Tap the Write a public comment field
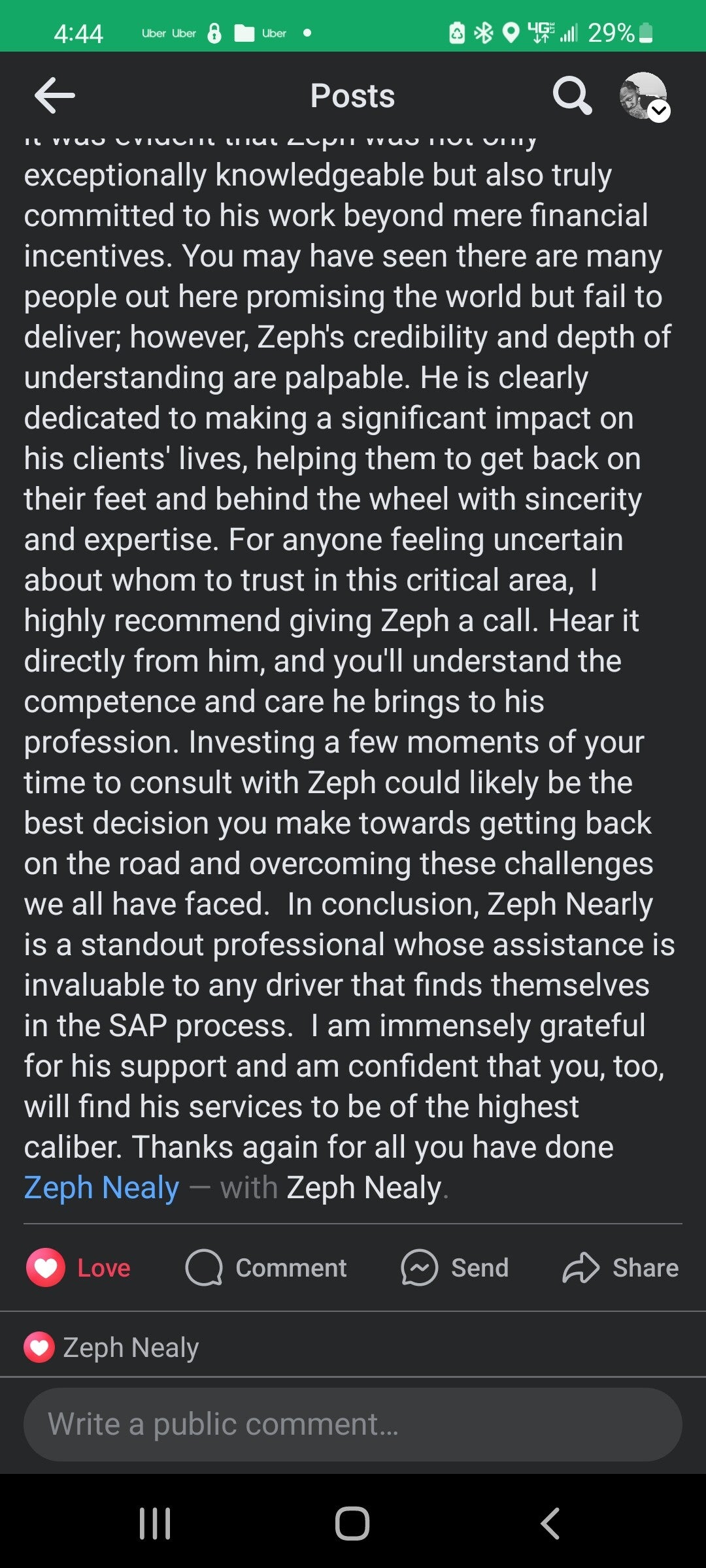Image resolution: width=706 pixels, height=1568 pixels. coord(353,1424)
